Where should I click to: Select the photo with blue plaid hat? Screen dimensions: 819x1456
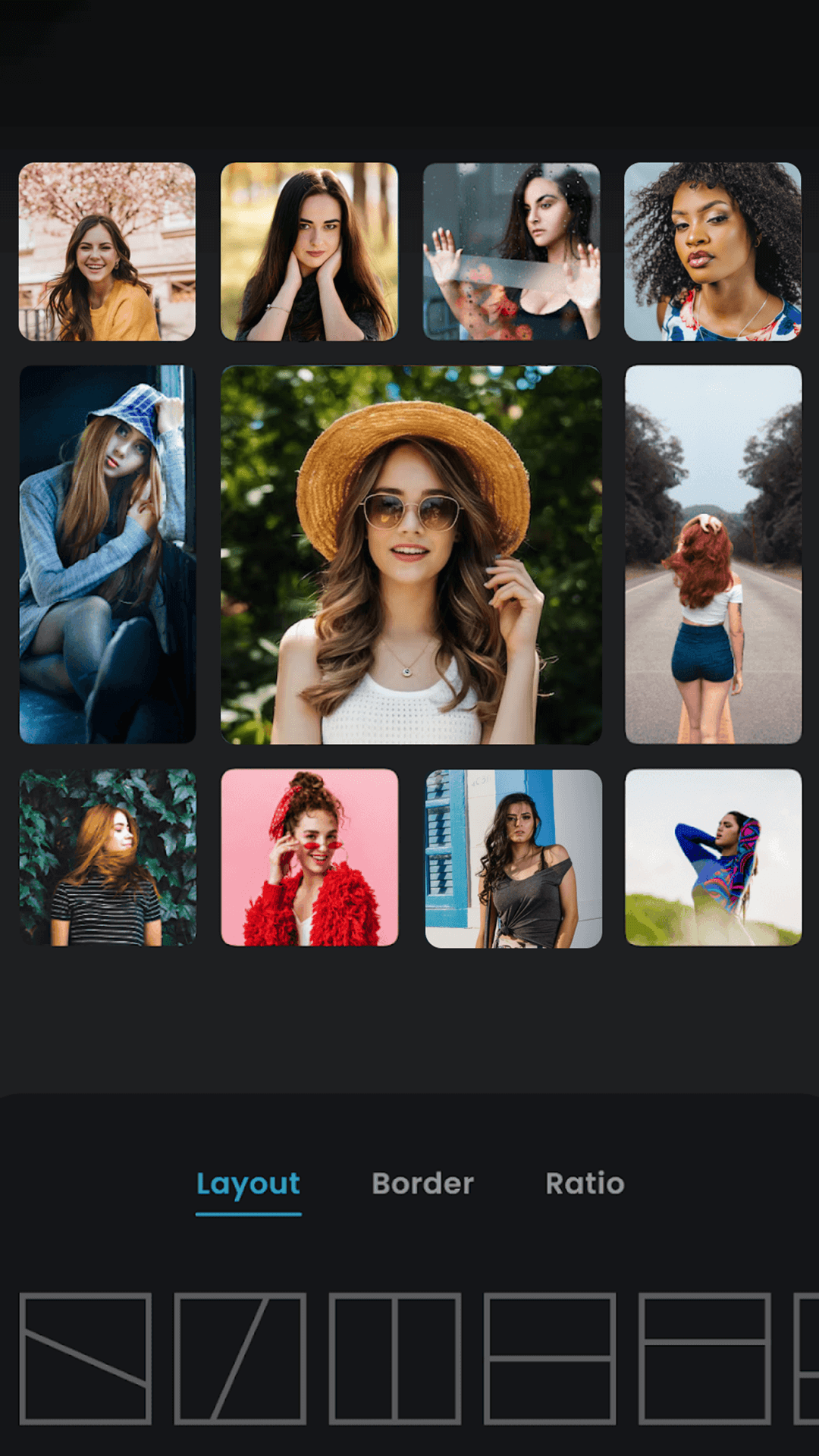click(107, 554)
